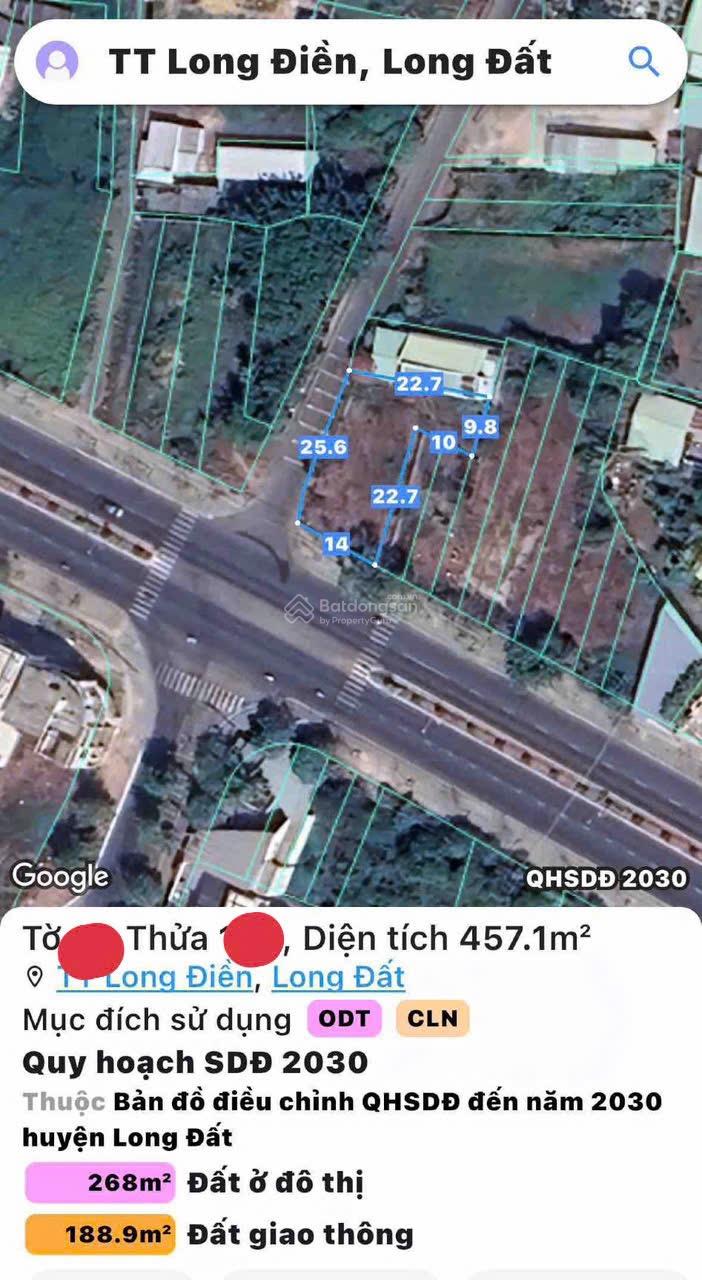Image resolution: width=702 pixels, height=1280 pixels.
Task: Open the Long Đất district link
Action: [338, 977]
